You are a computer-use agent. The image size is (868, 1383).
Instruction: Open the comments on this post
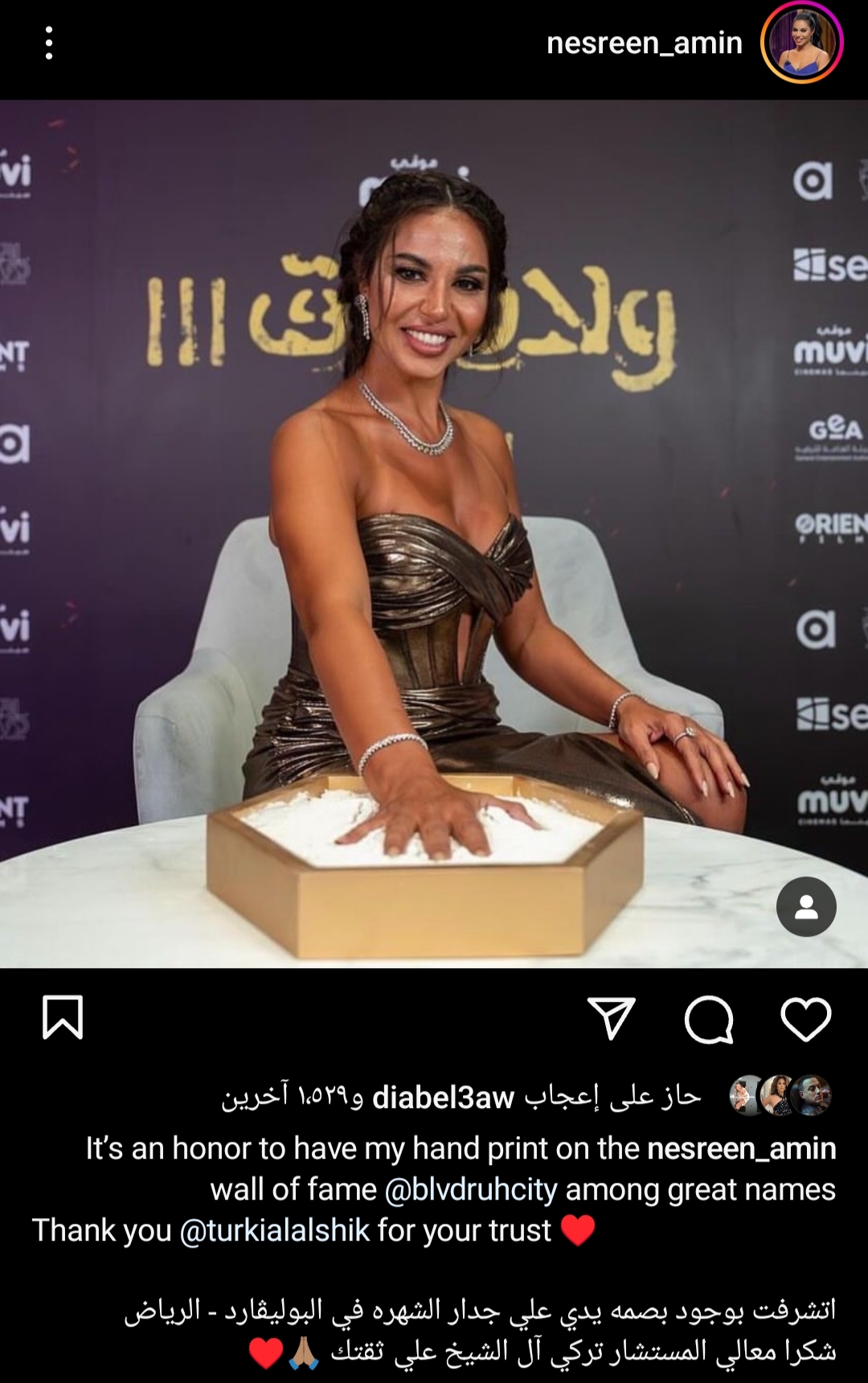708,1019
